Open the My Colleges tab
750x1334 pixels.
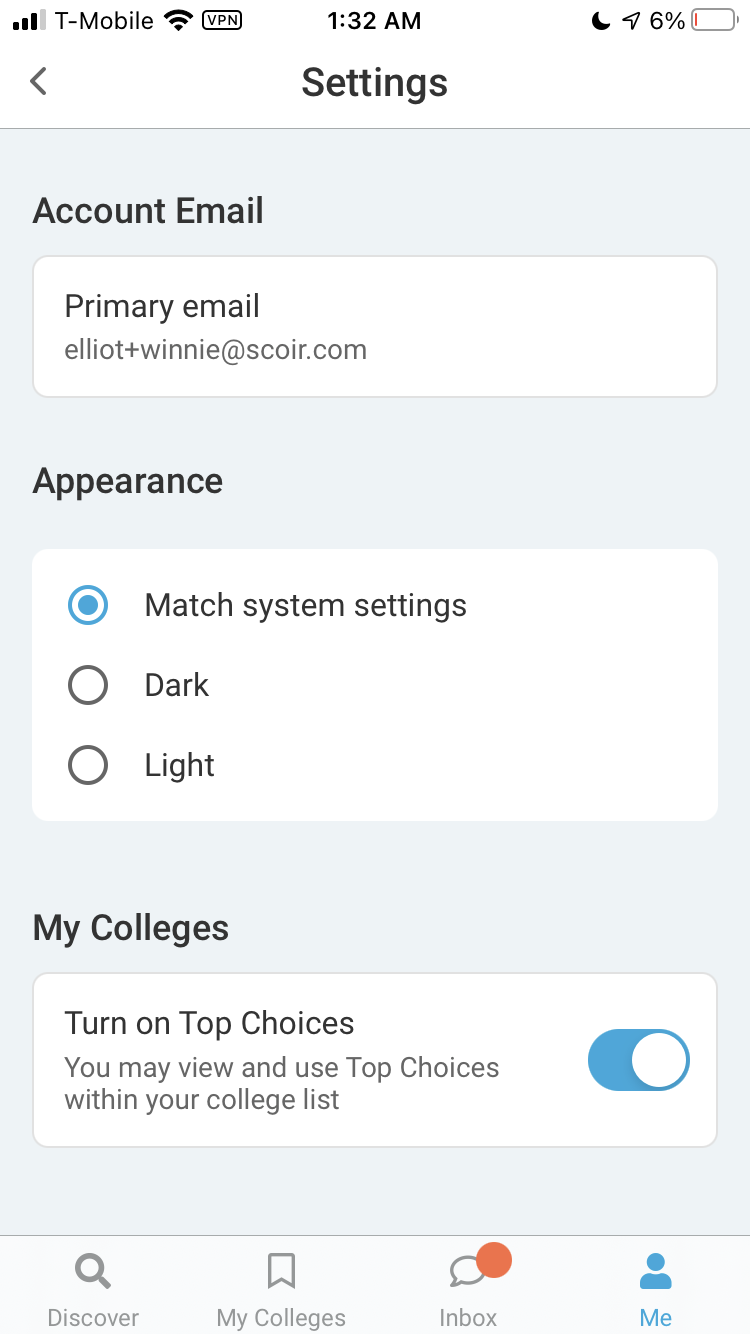coord(281,1290)
